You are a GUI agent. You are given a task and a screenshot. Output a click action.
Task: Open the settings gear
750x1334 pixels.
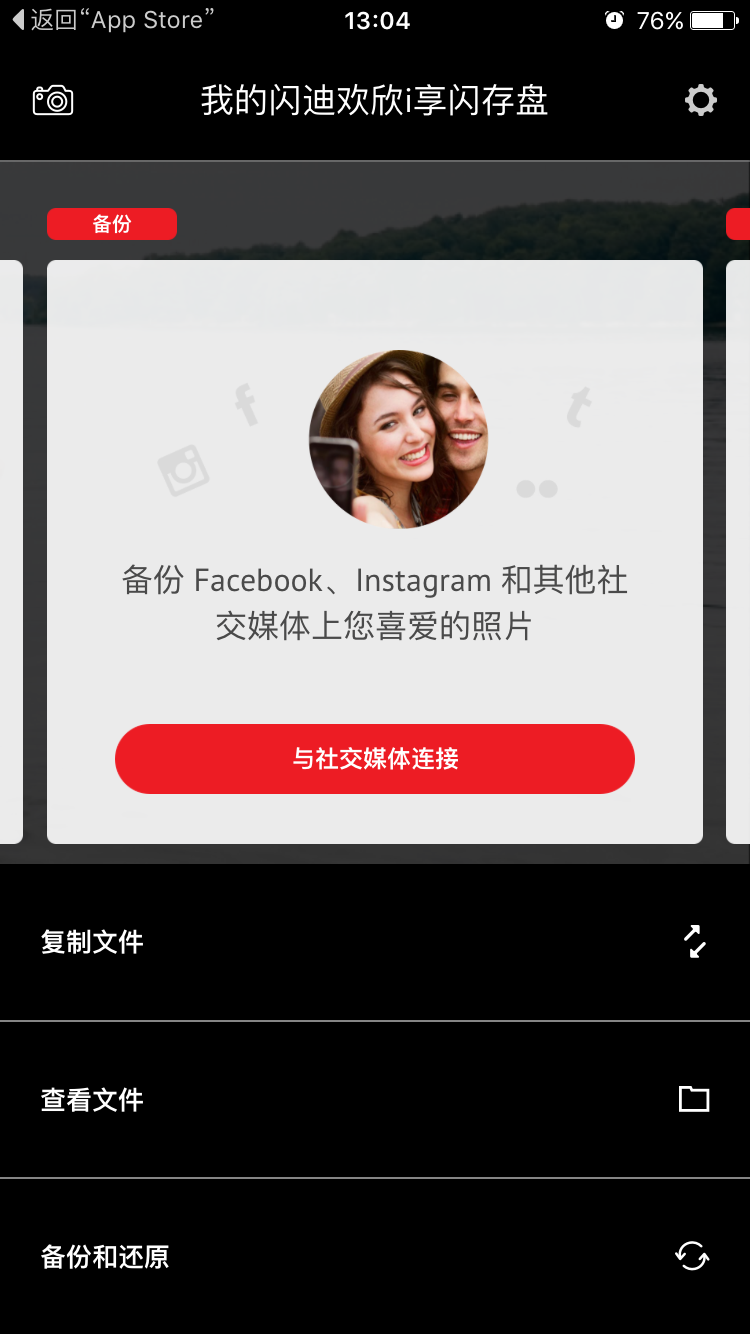point(700,100)
